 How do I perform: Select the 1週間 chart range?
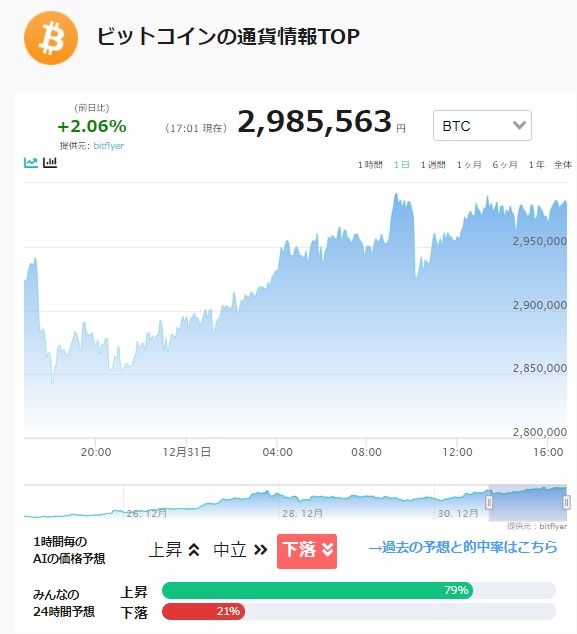tap(433, 165)
